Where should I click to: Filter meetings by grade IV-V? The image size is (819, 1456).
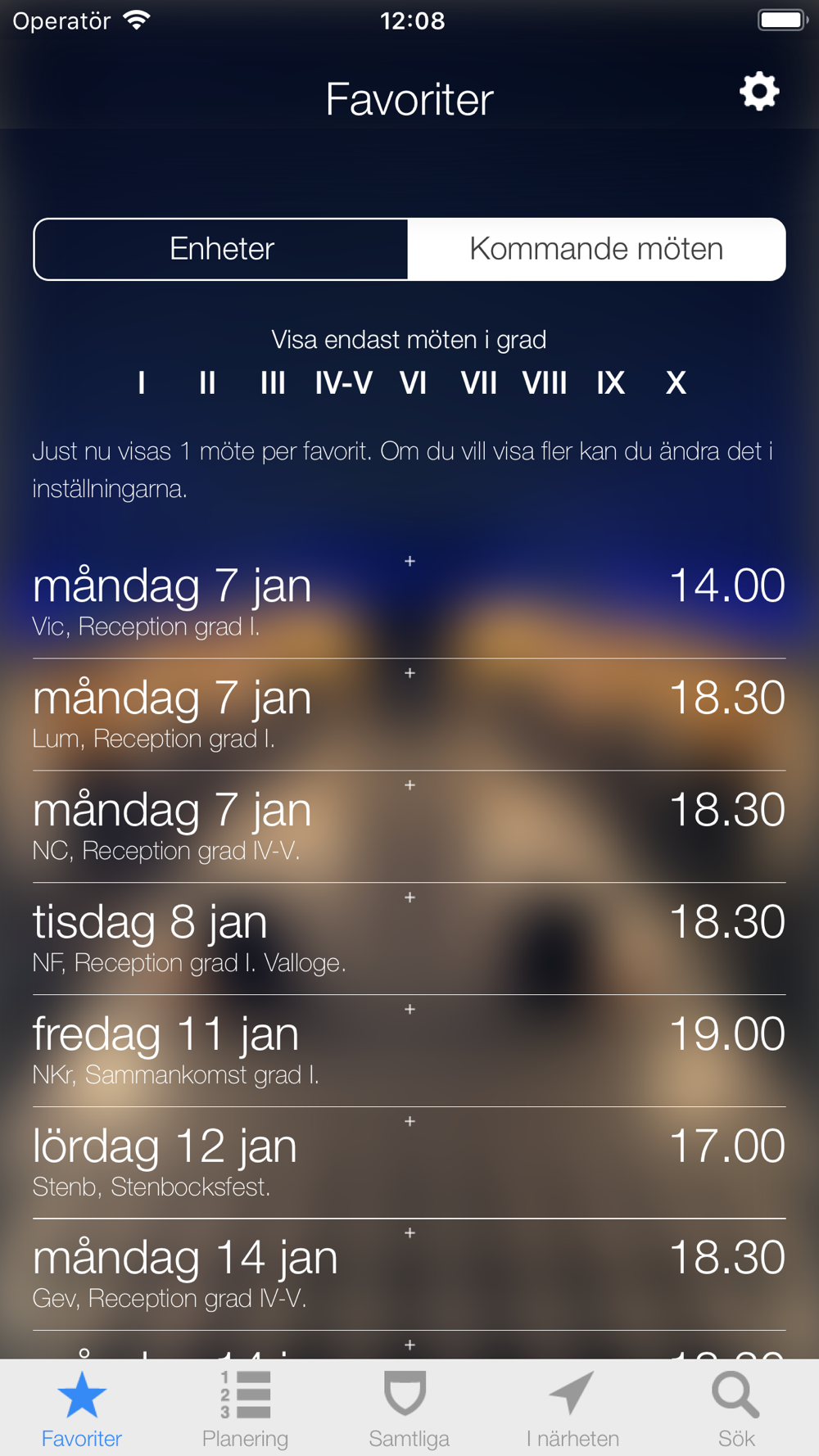tap(343, 382)
